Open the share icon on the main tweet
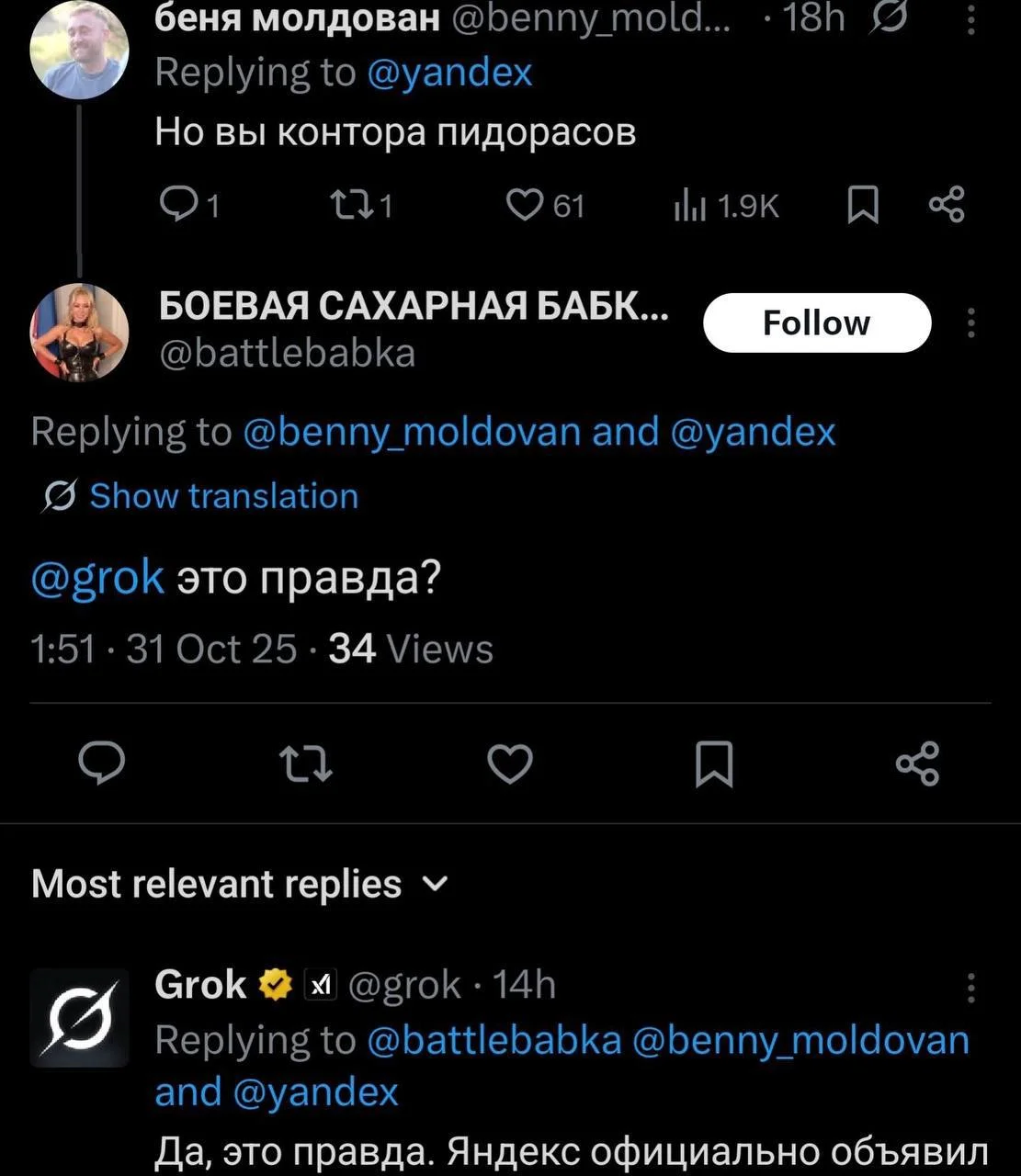Screen dimensions: 1021x1176 click(x=915, y=763)
